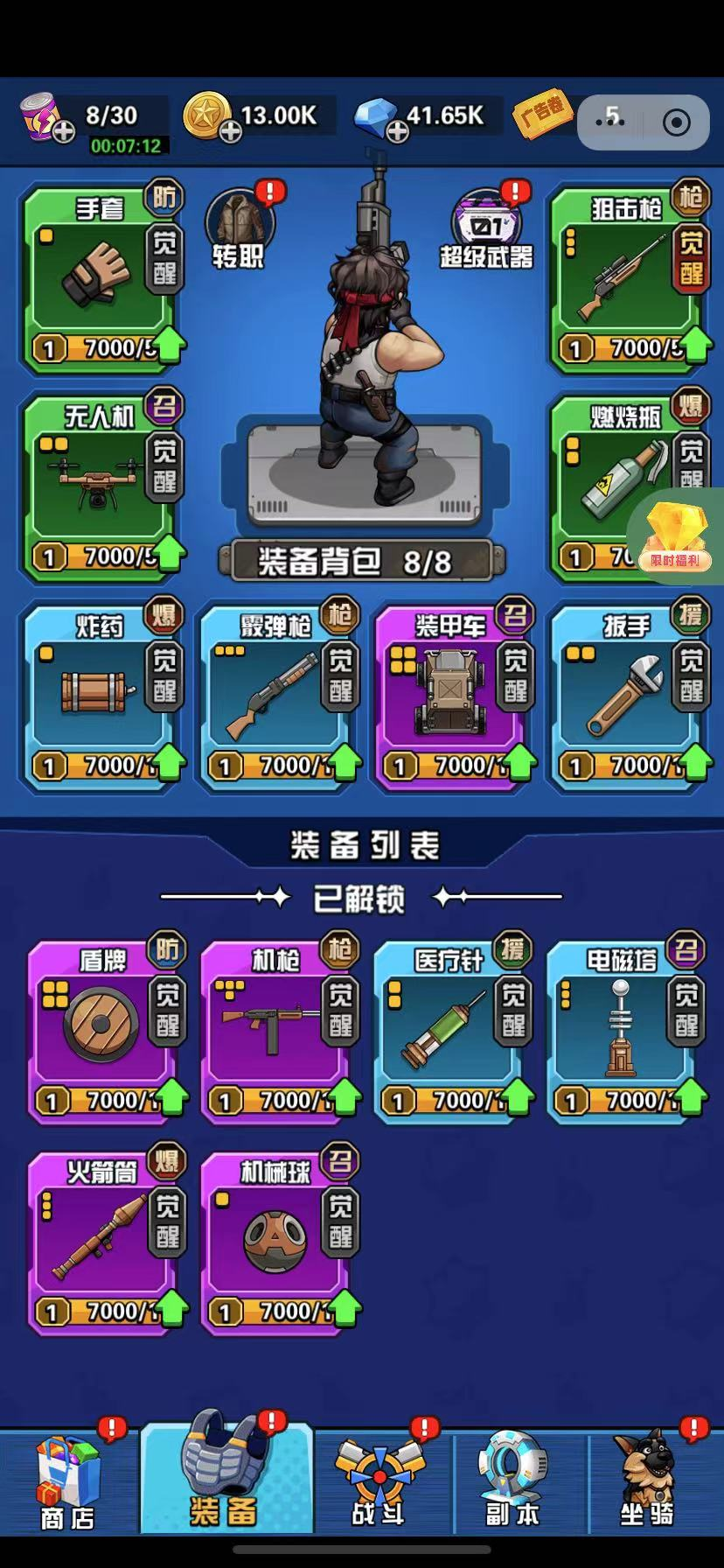This screenshot has width=724, height=1568.
Task: Open the 超级武器 super weapon icon
Action: 486,227
